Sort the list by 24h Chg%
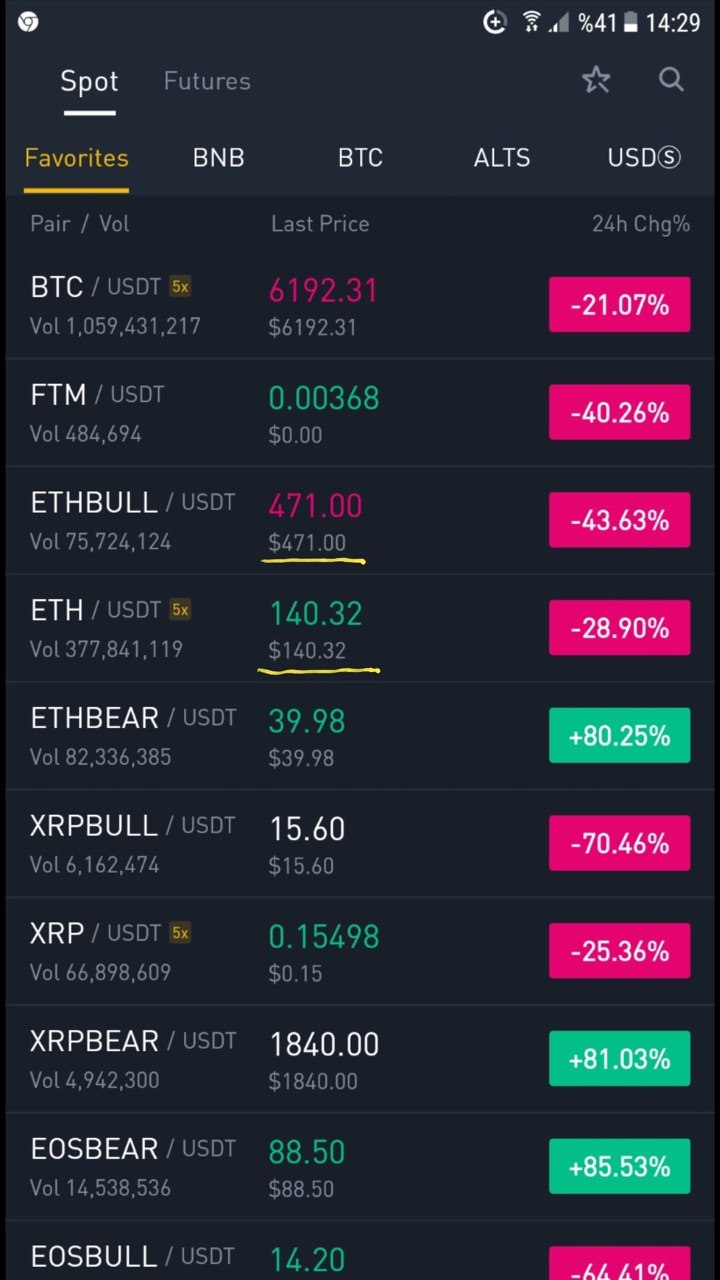This screenshot has width=720, height=1280. coord(641,224)
